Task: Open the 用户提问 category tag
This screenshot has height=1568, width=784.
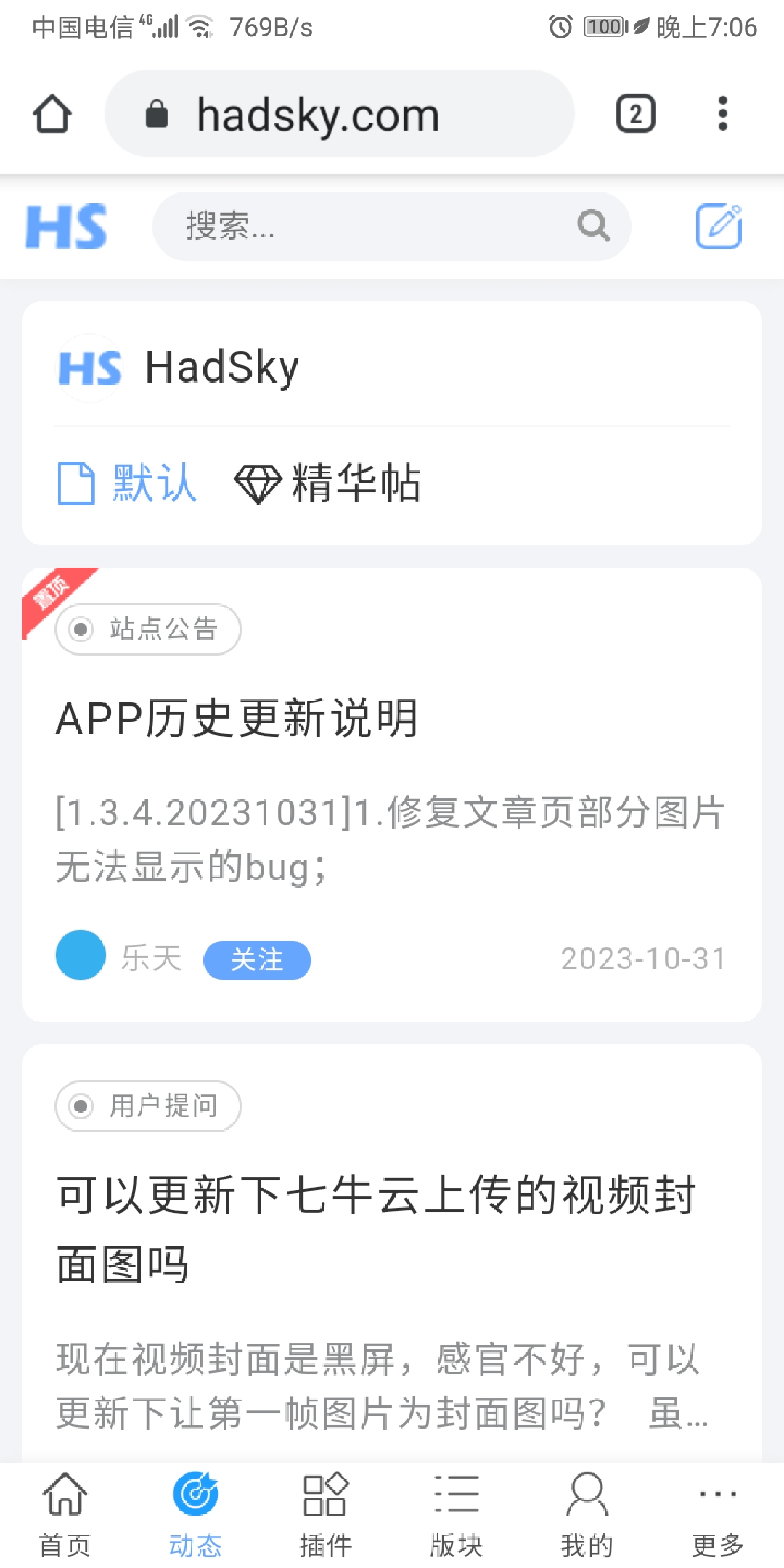Action: [x=148, y=1106]
